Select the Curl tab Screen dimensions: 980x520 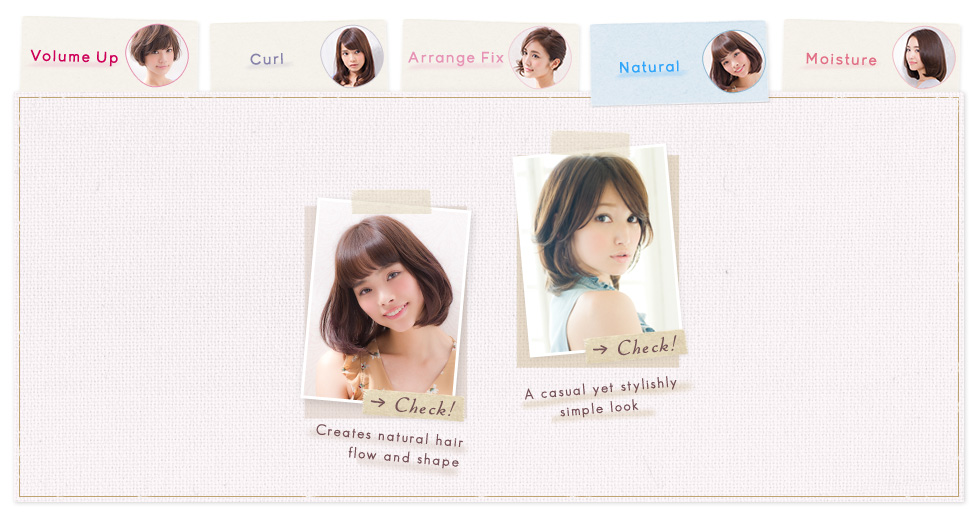click(x=299, y=58)
